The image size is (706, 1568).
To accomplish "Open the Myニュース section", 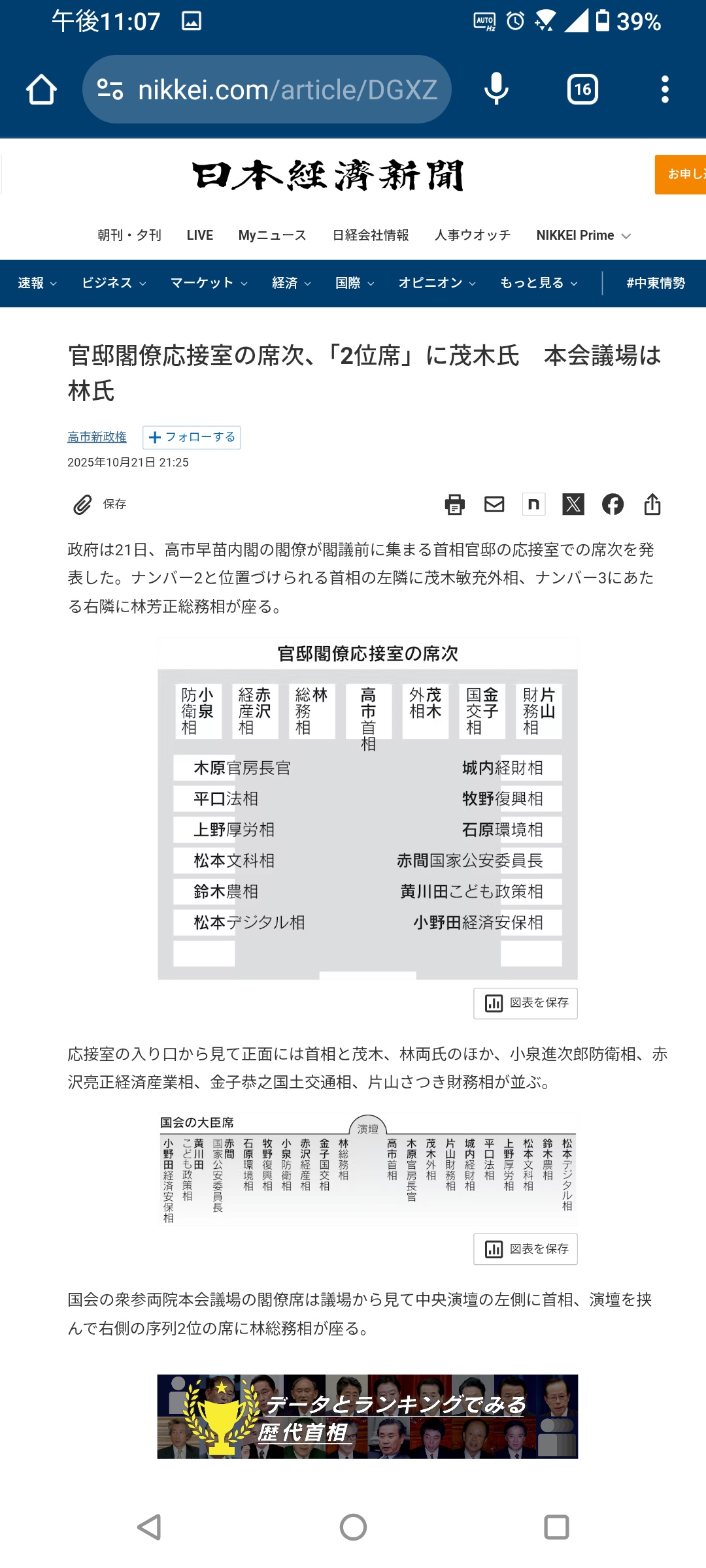I will (272, 235).
